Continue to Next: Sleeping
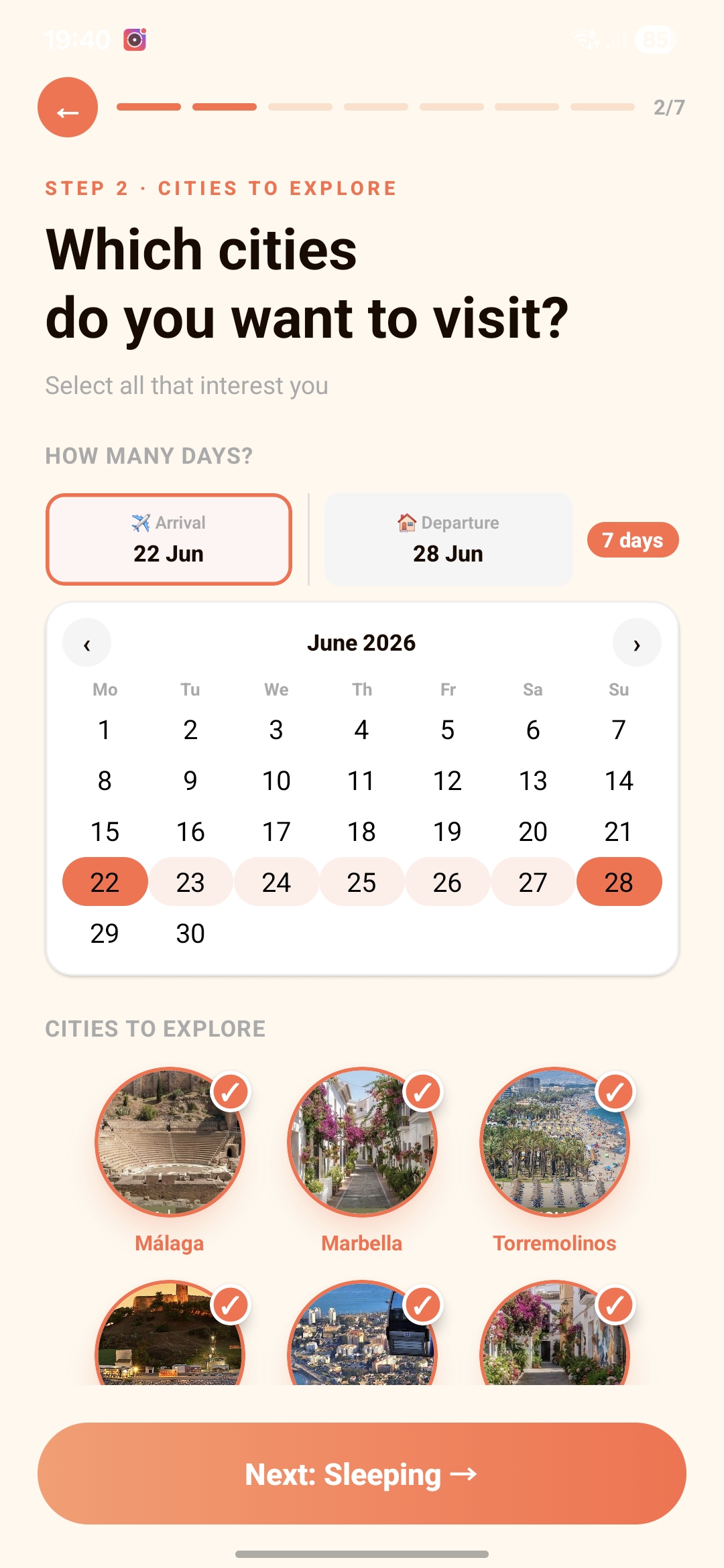Screen dimensions: 724x1568 tap(362, 1474)
